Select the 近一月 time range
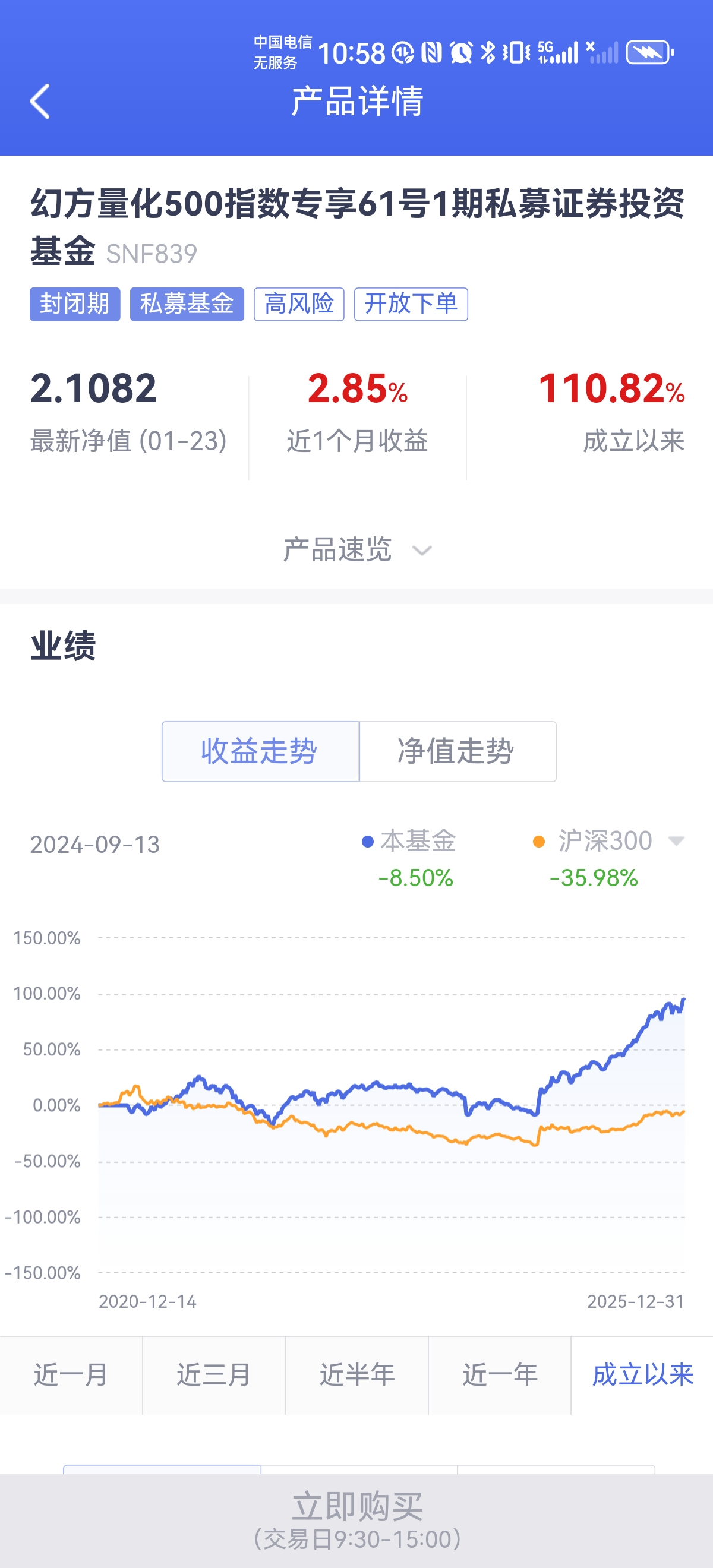This screenshot has height=1568, width=713. pos(71,1374)
